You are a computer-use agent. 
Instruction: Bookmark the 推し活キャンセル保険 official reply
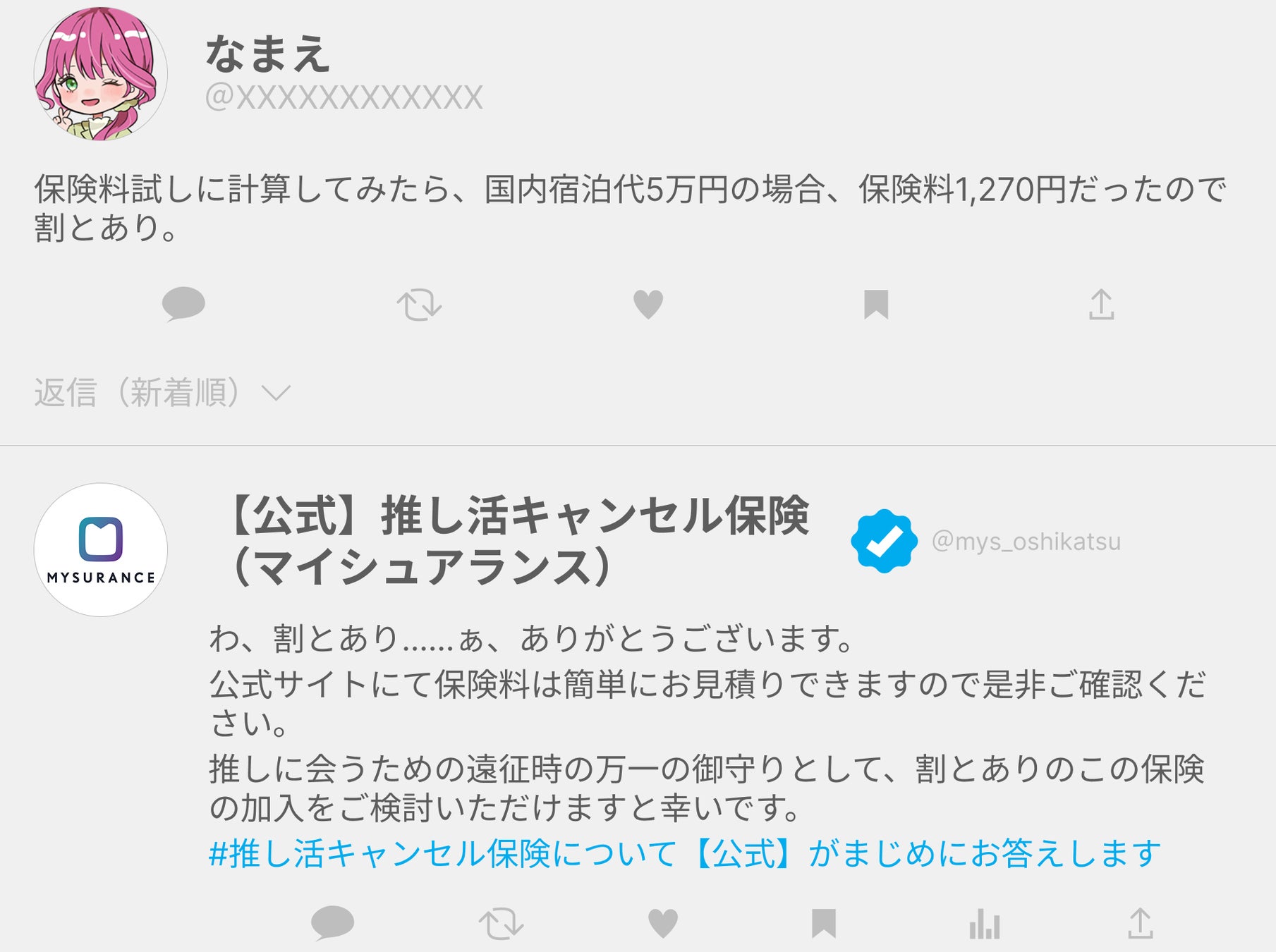(x=823, y=923)
